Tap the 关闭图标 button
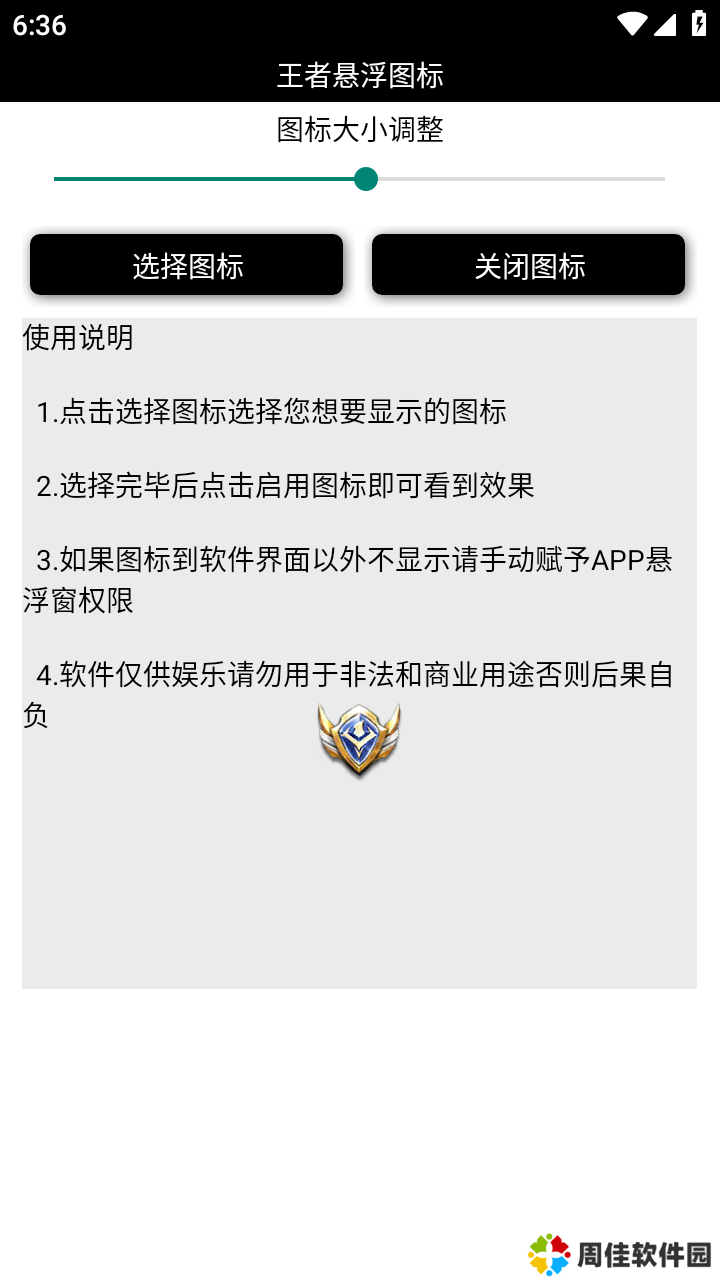The width and height of the screenshot is (720, 1280). pos(528,265)
